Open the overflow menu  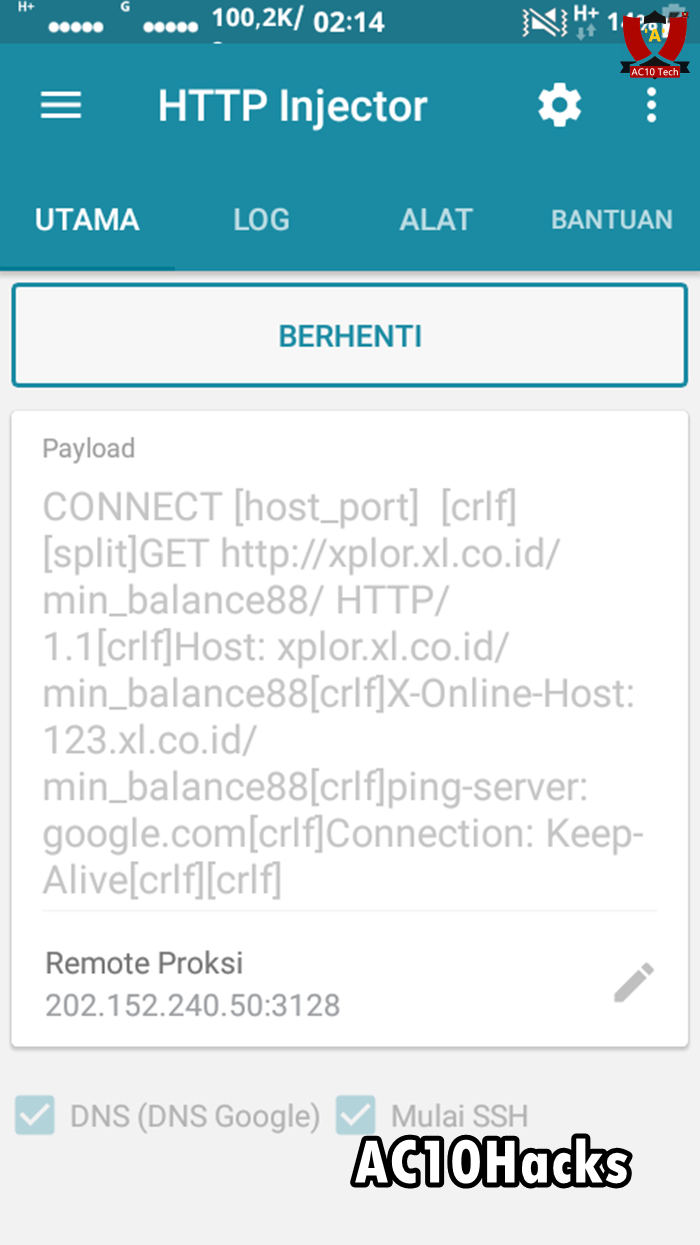point(651,106)
